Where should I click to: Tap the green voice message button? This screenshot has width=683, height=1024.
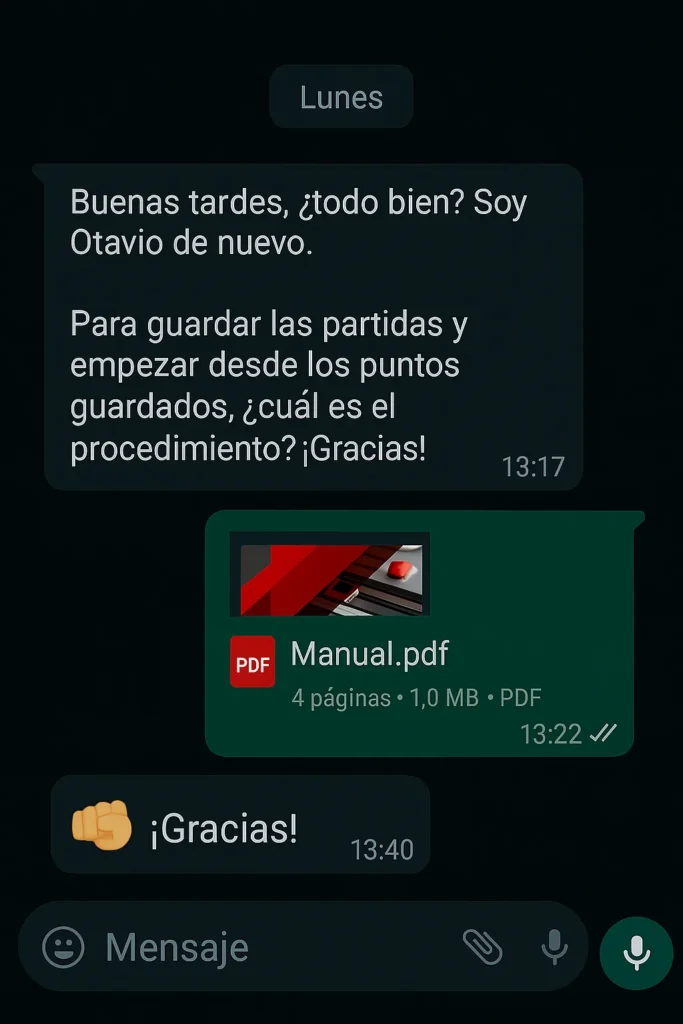636,952
